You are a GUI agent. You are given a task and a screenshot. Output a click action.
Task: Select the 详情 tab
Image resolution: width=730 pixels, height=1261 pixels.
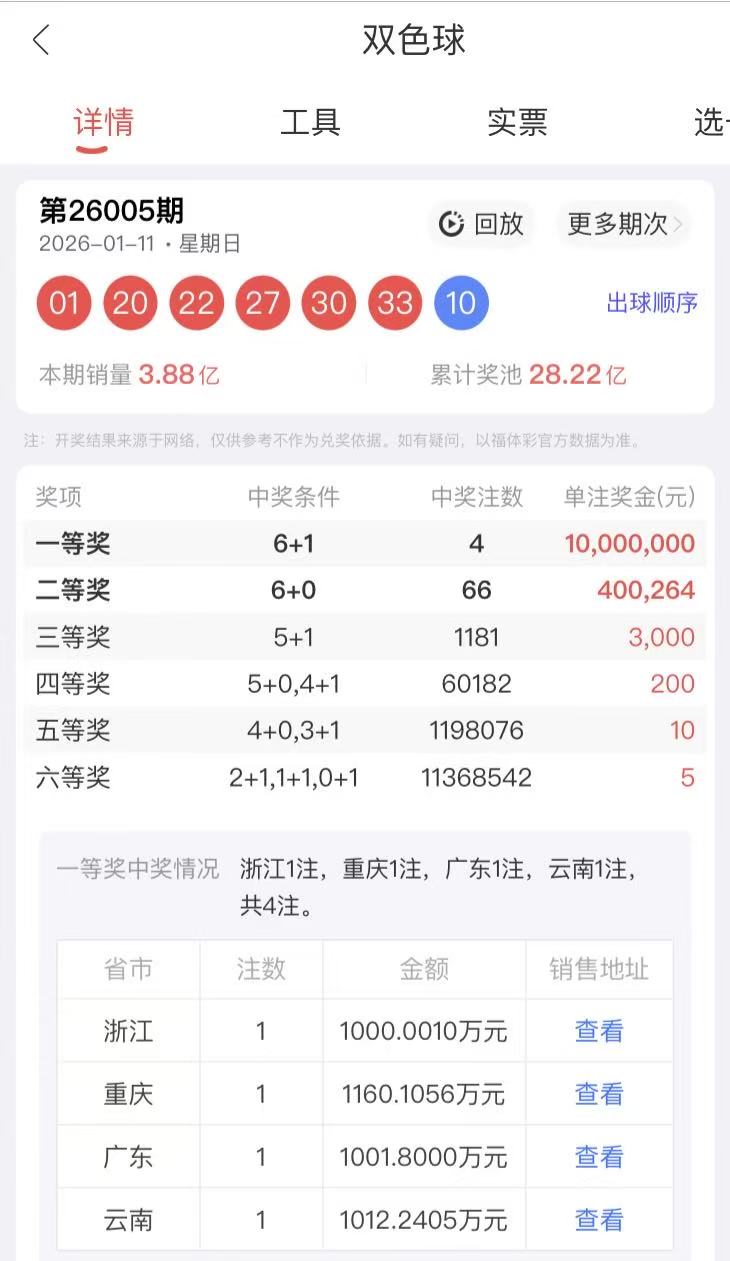tap(103, 123)
